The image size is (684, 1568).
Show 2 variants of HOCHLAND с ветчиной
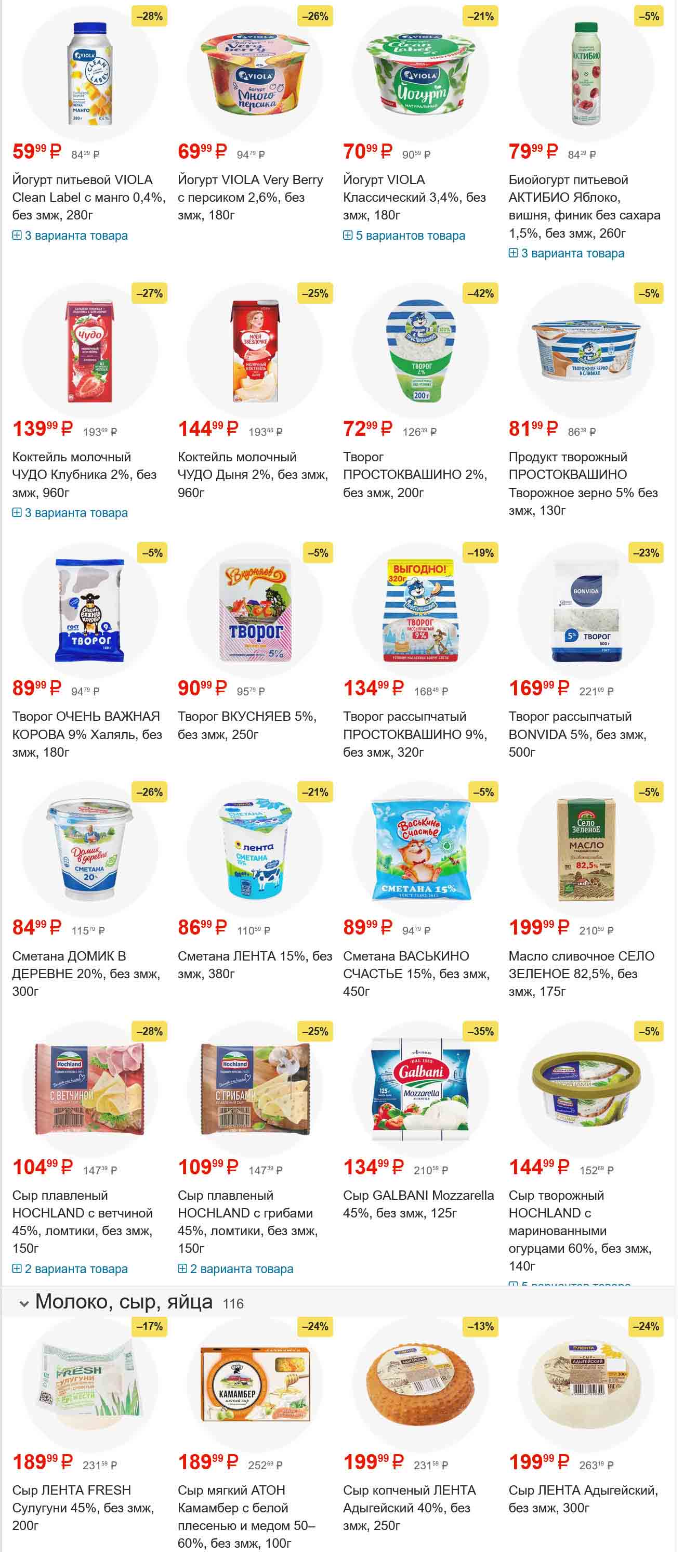(70, 1269)
